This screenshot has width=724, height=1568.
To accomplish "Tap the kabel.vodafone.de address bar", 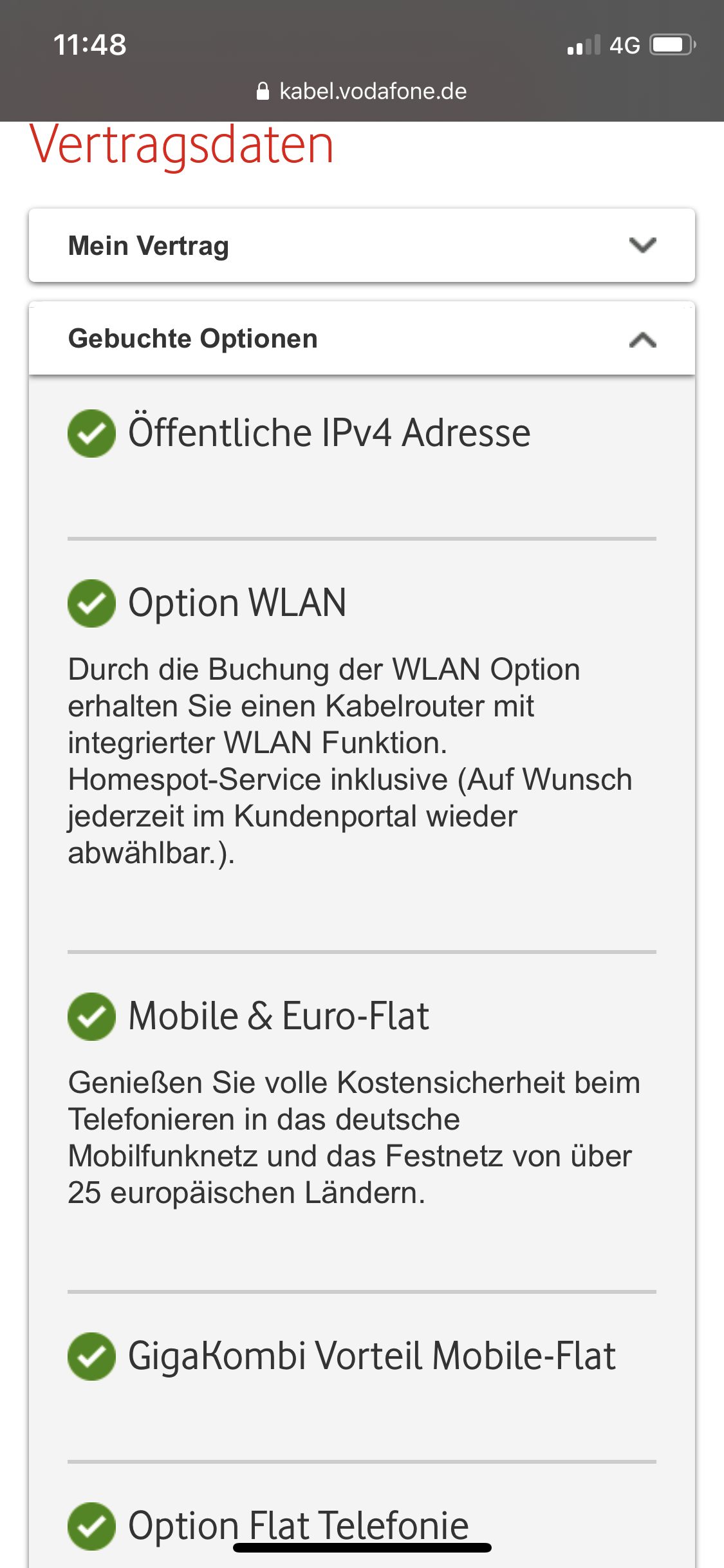I will click(x=362, y=91).
